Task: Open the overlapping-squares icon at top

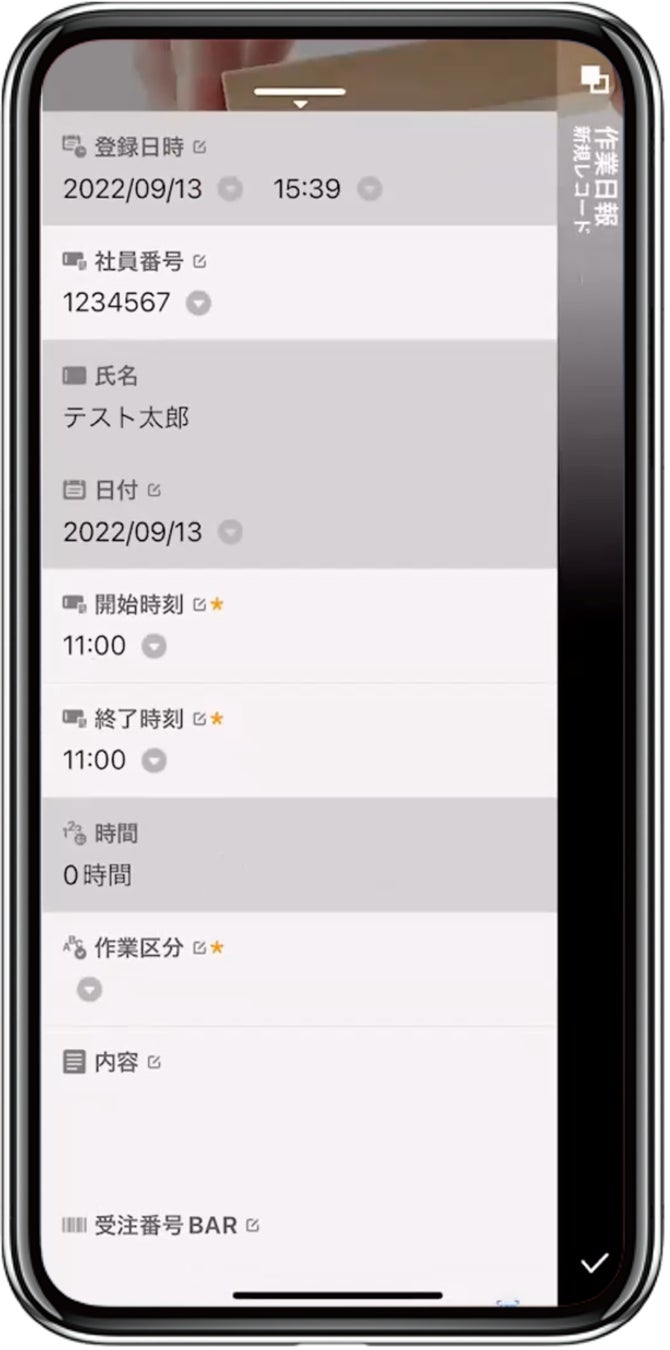Action: [594, 79]
